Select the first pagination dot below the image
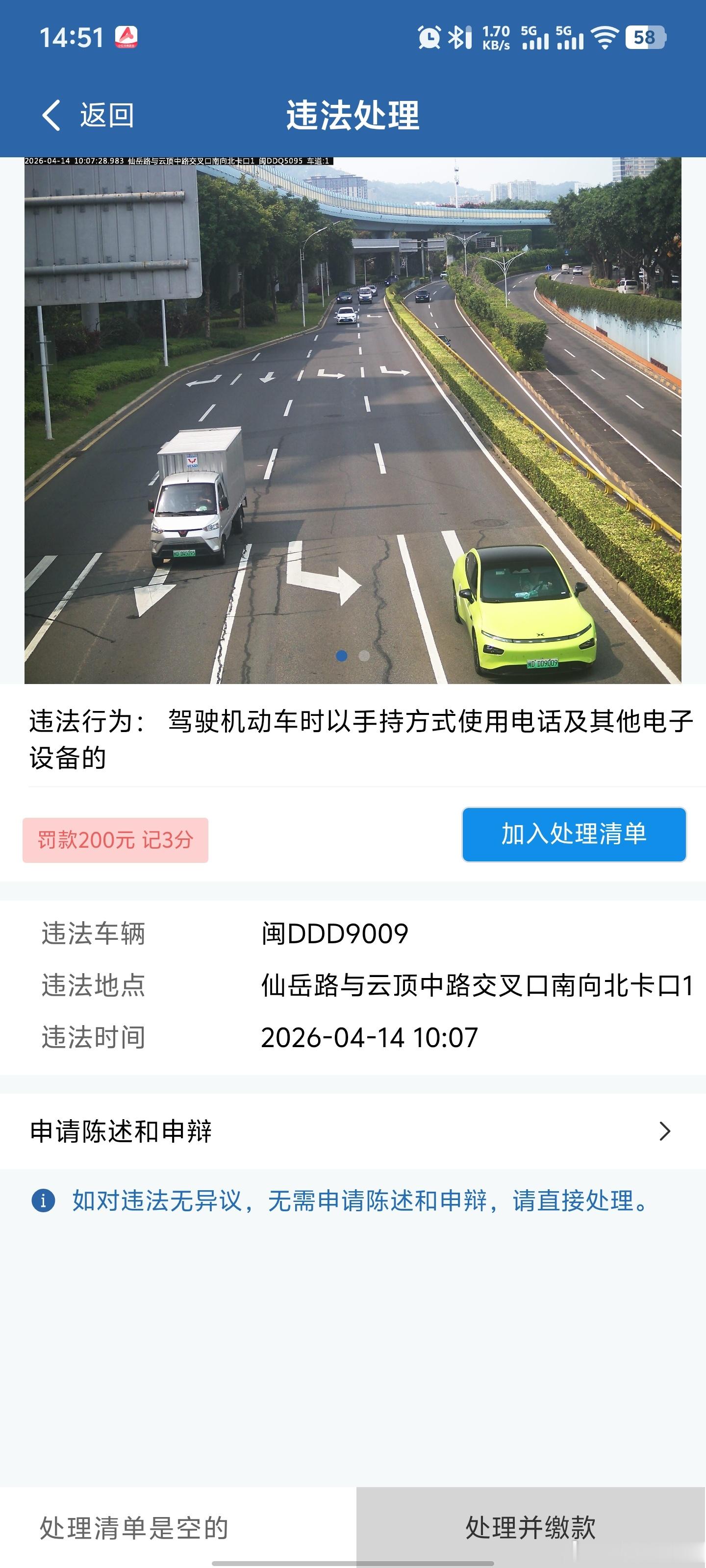Image resolution: width=706 pixels, height=1568 pixels. [341, 655]
